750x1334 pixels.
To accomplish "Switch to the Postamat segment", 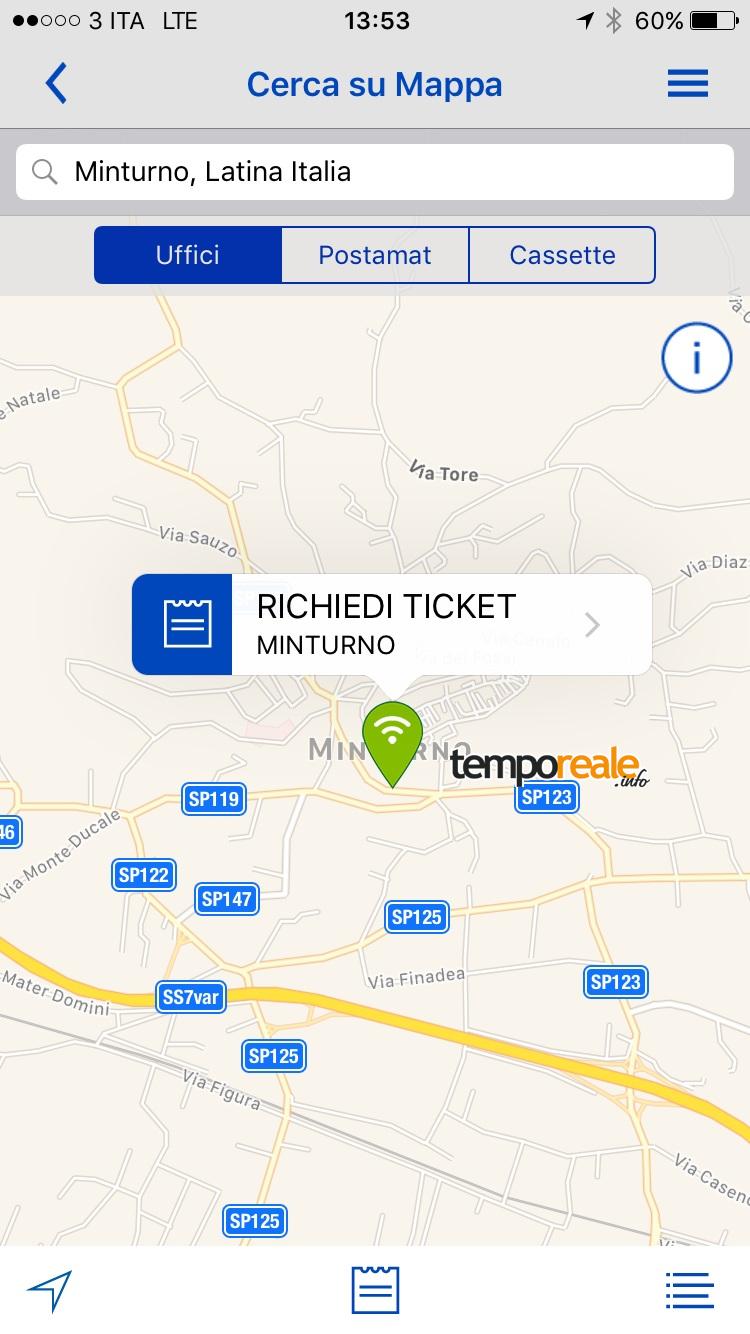I will tap(375, 255).
